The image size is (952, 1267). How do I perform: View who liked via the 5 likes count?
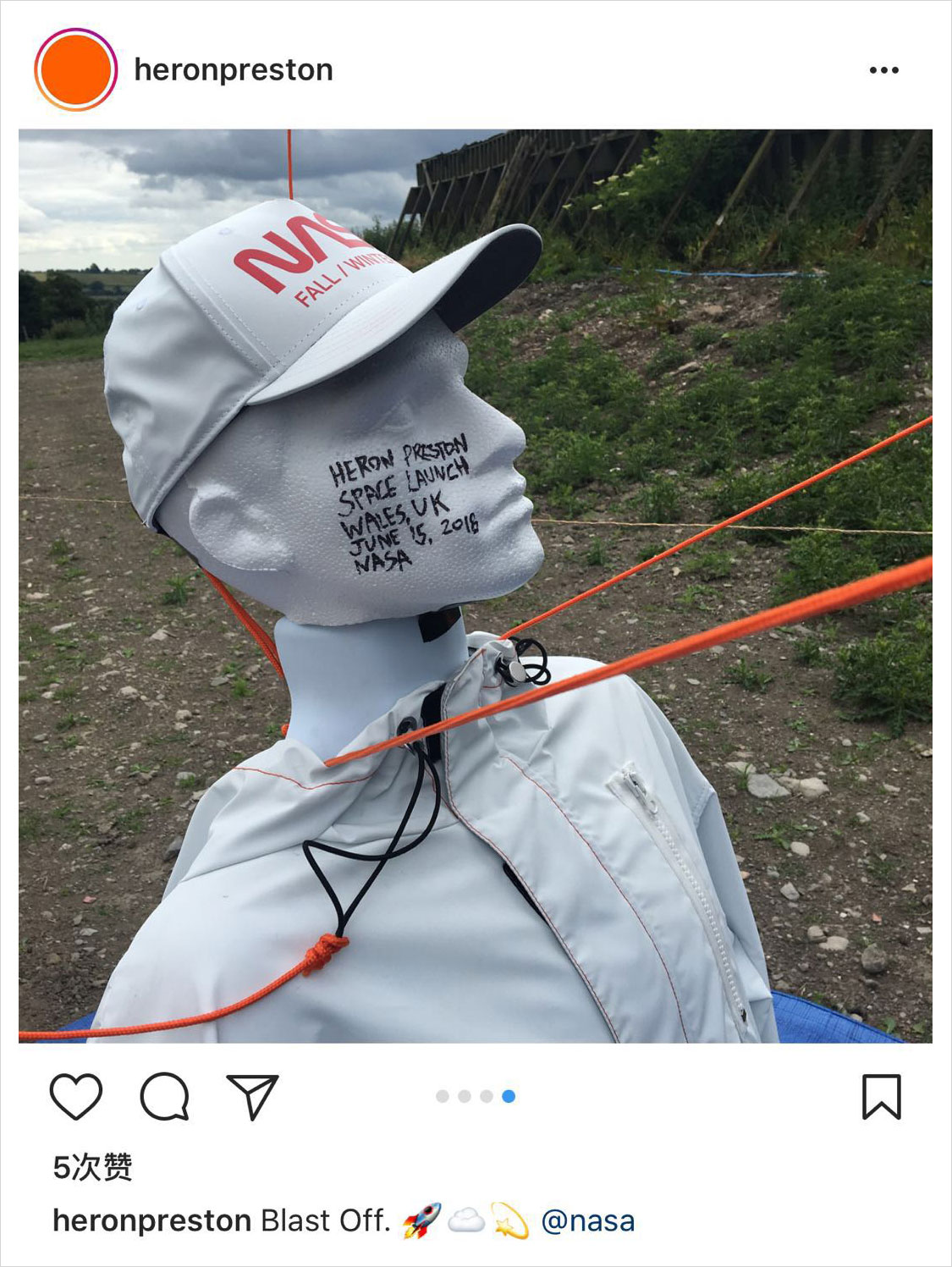(93, 1168)
